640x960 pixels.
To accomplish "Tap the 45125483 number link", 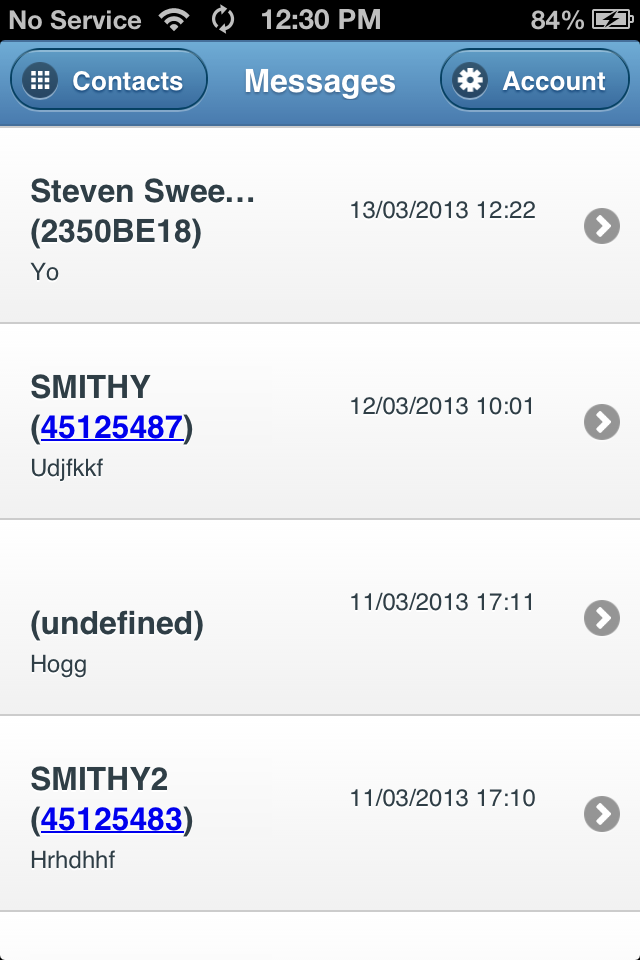I will 111,820.
